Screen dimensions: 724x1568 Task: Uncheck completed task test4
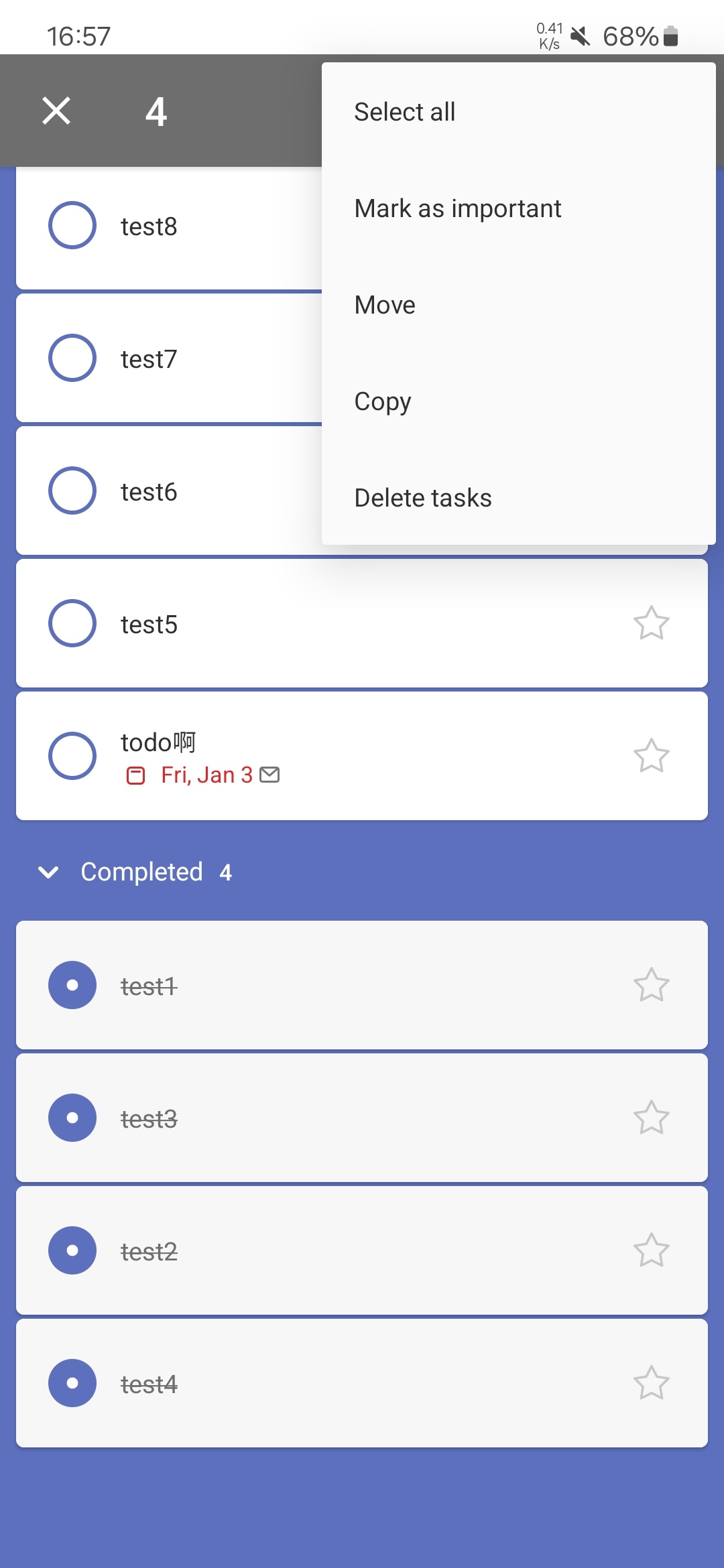coord(72,1383)
